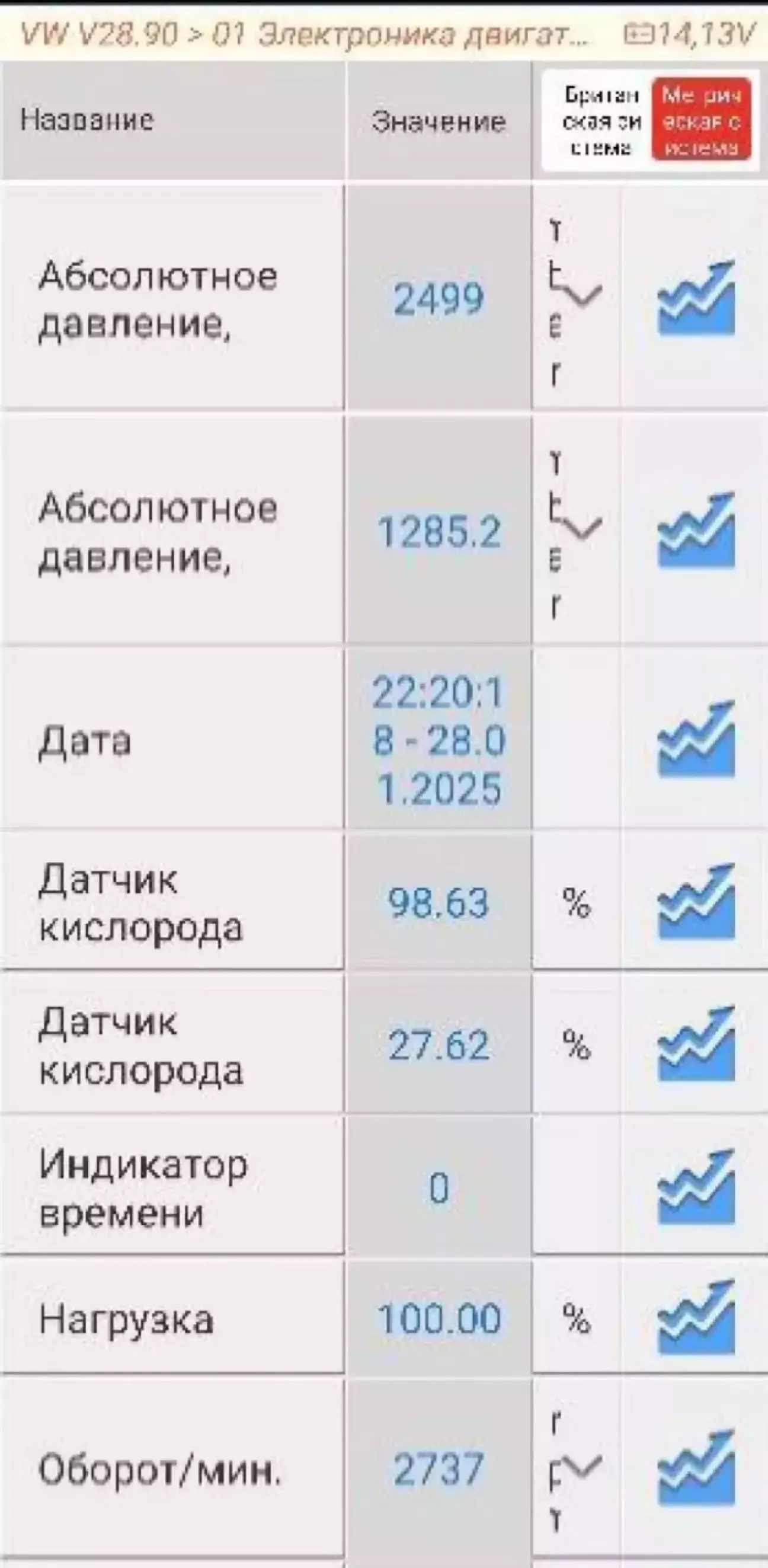
Task: Show the Нагрузка graph
Action: click(x=696, y=1318)
